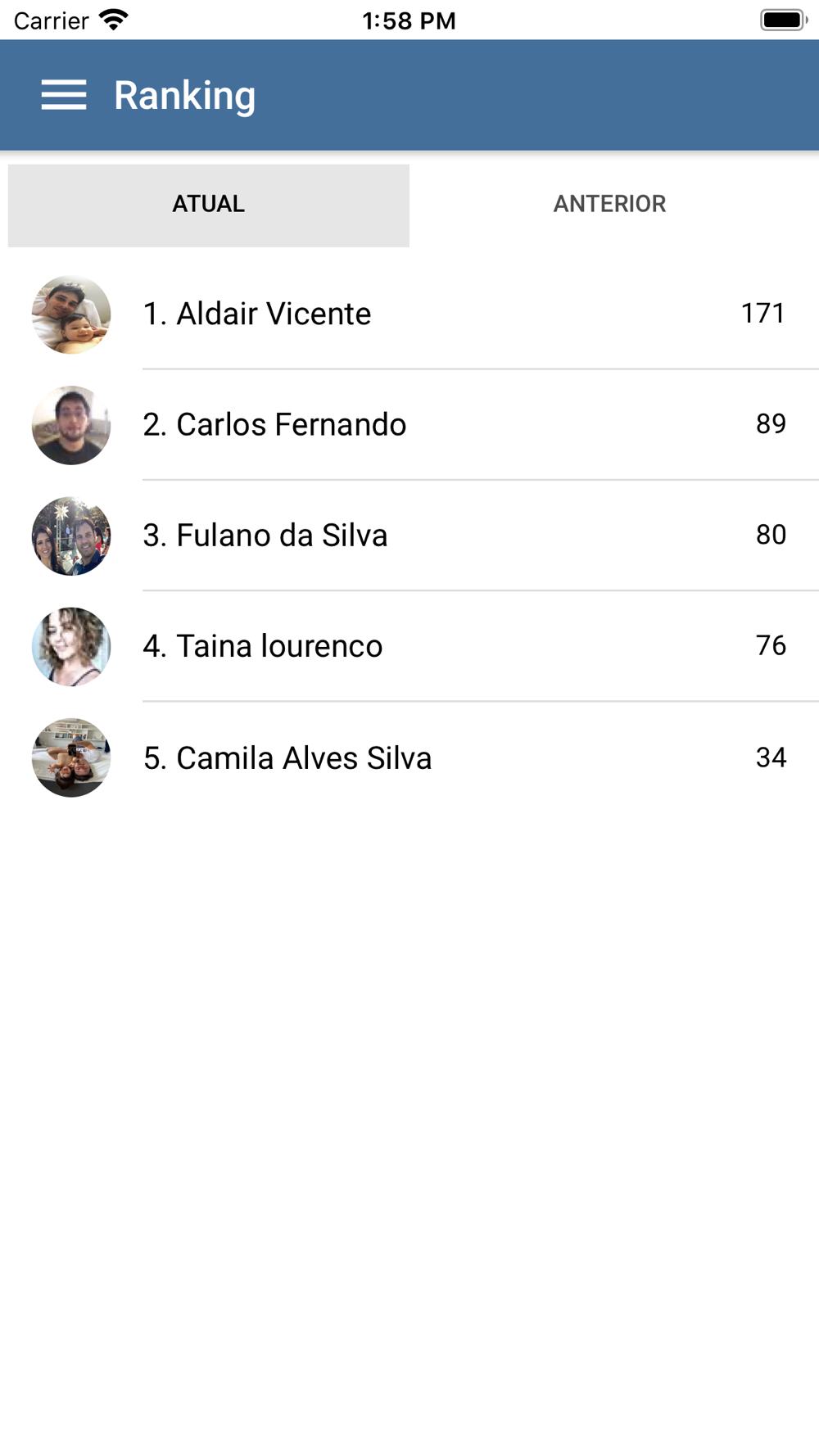Open Carlos Fernando's ranking entry

[409, 425]
